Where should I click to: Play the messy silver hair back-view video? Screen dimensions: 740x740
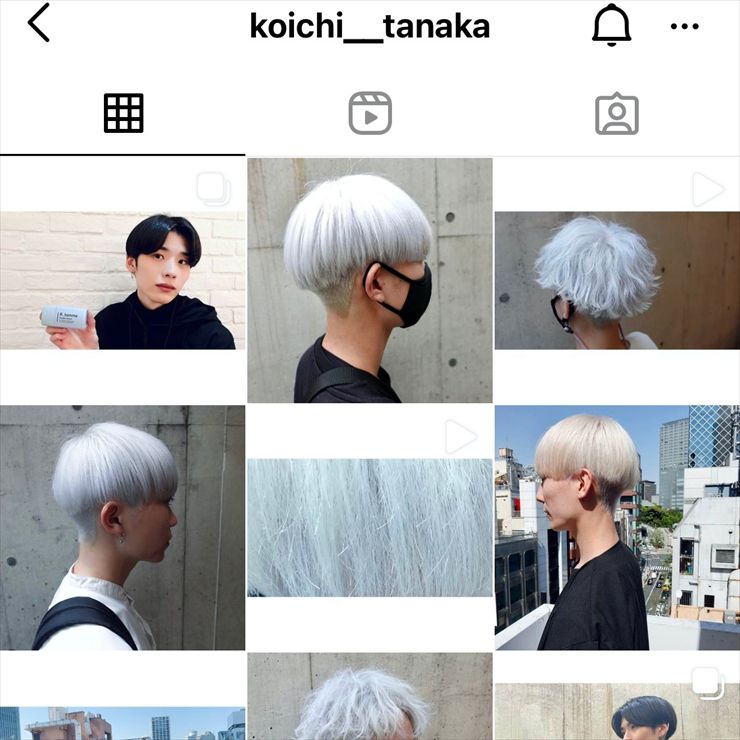coord(617,280)
